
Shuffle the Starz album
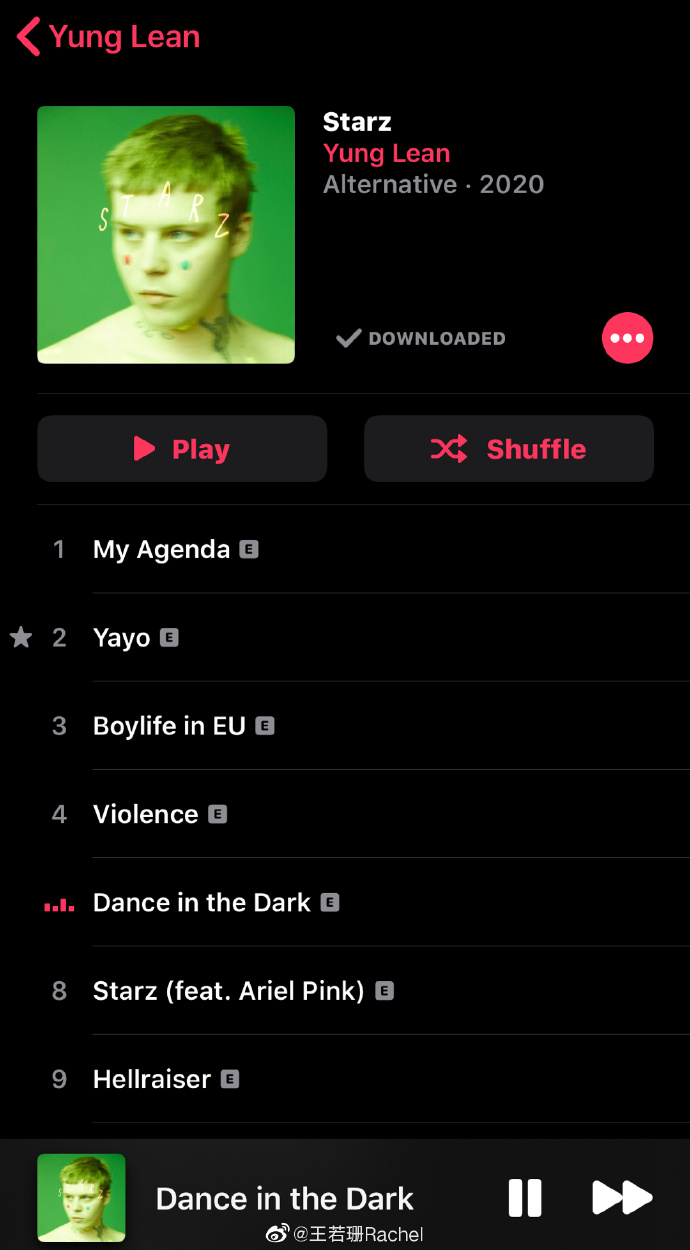pos(508,449)
